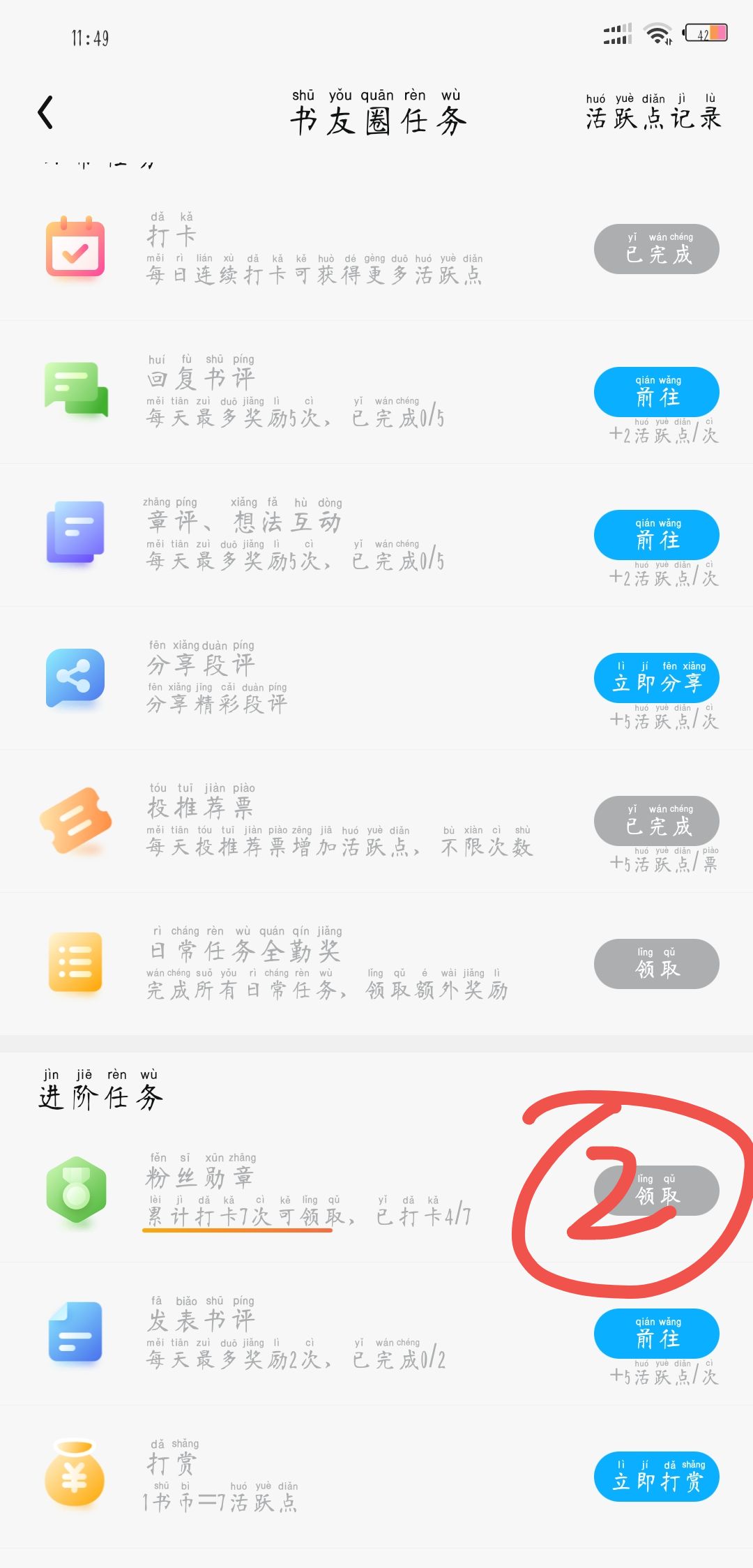Tap 前往 for 发表书评 task

tap(656, 1334)
